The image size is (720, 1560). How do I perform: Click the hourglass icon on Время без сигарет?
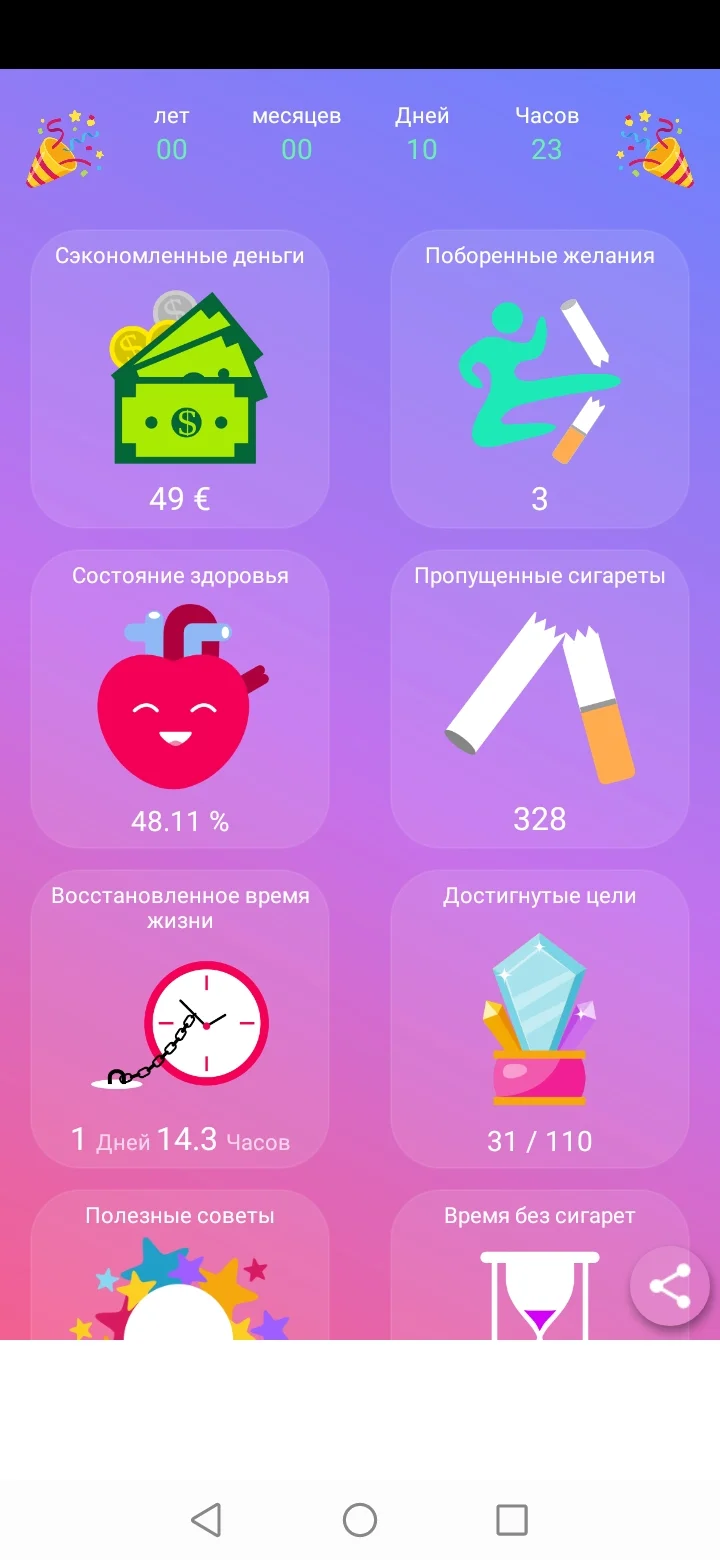[x=540, y=1300]
